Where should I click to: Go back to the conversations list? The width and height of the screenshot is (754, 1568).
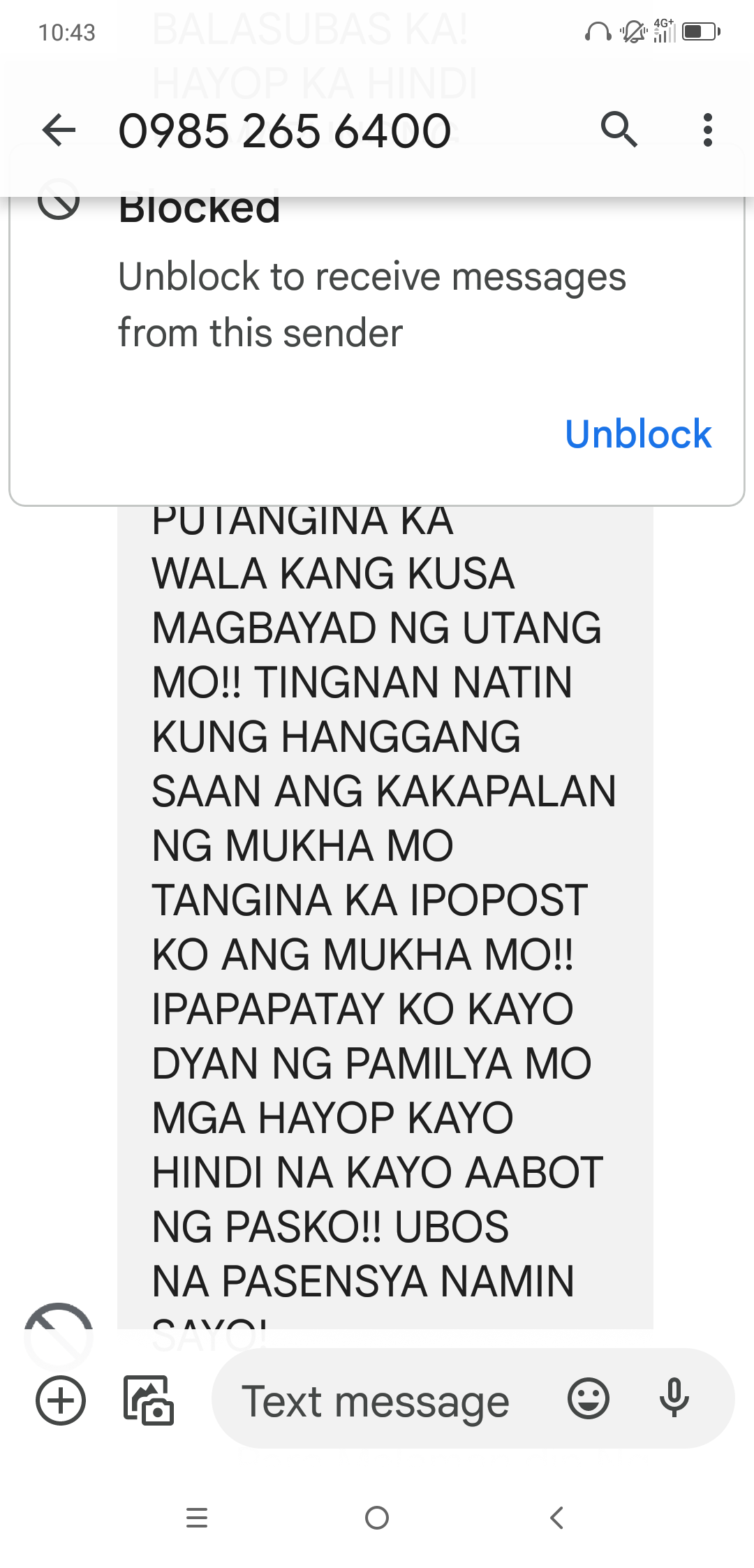[x=59, y=130]
